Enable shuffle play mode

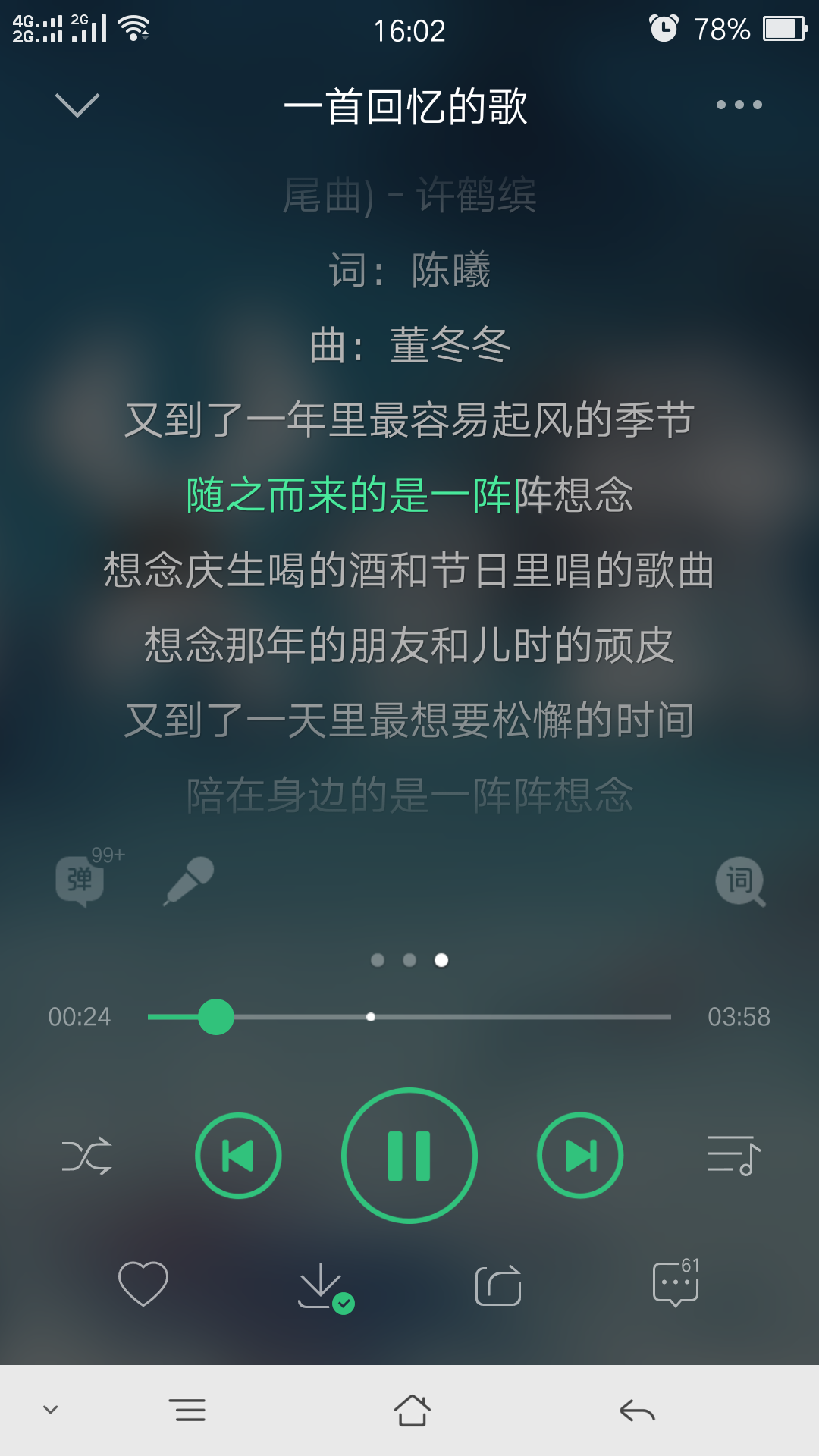86,1155
